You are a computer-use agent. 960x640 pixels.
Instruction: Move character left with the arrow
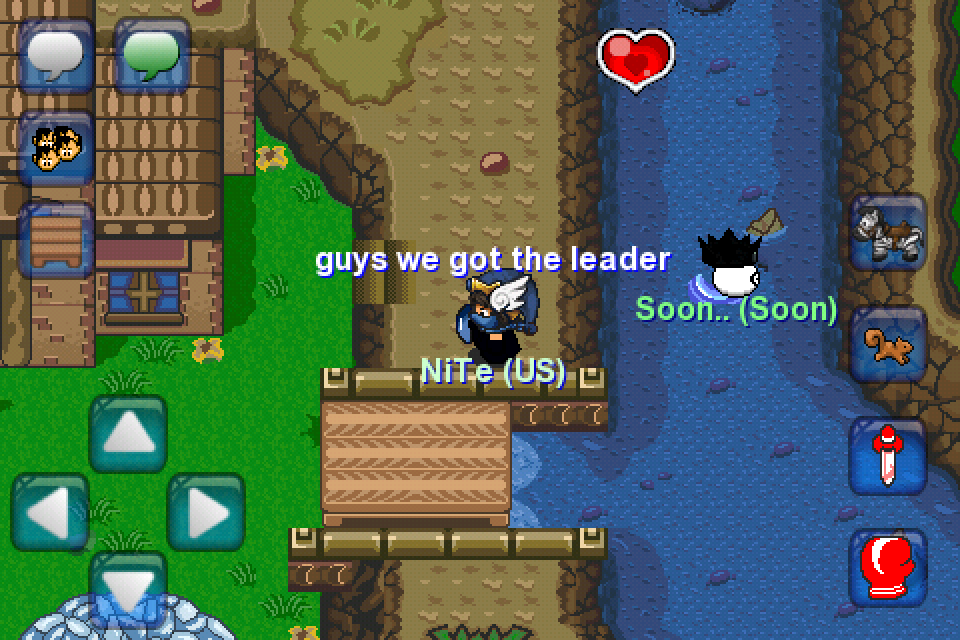coord(51,512)
